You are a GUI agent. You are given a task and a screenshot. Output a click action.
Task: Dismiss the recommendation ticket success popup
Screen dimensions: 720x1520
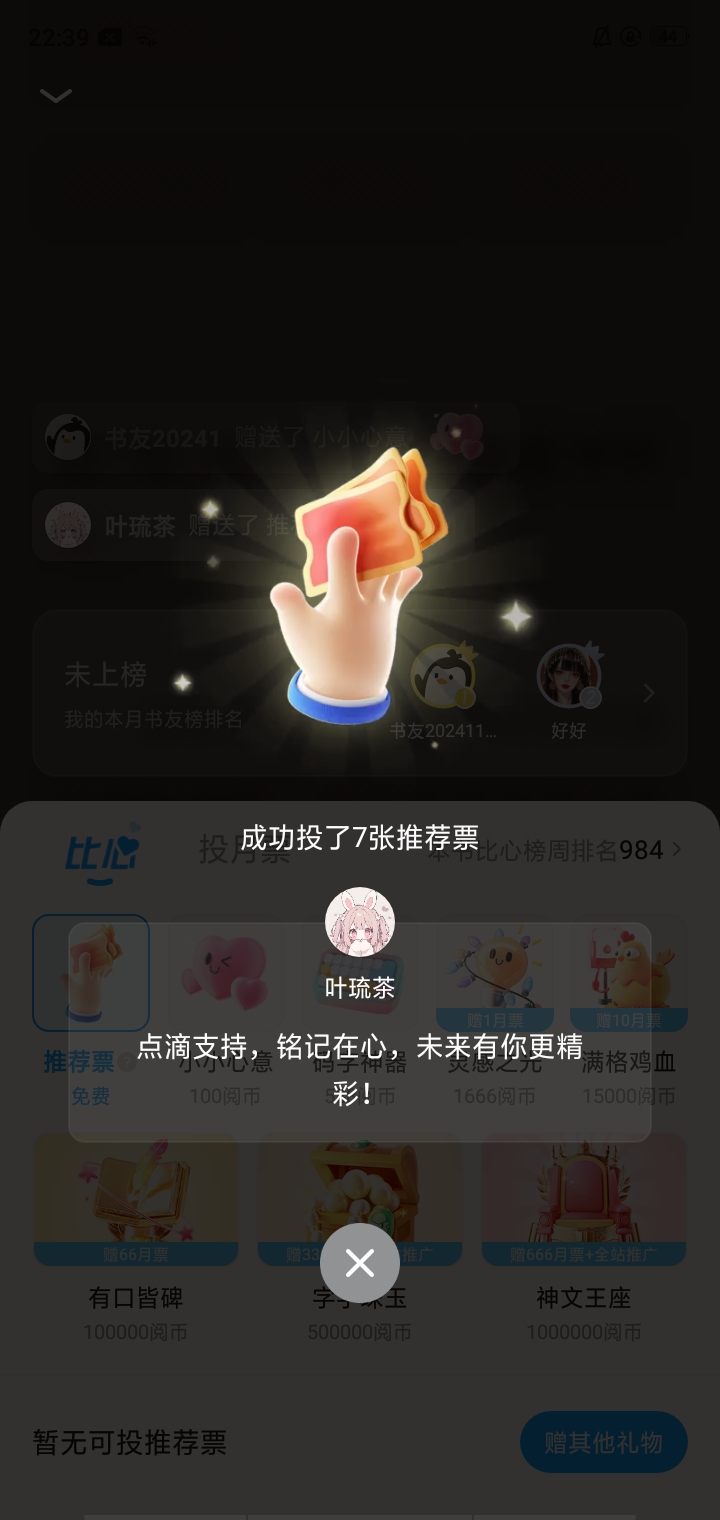[360, 1263]
